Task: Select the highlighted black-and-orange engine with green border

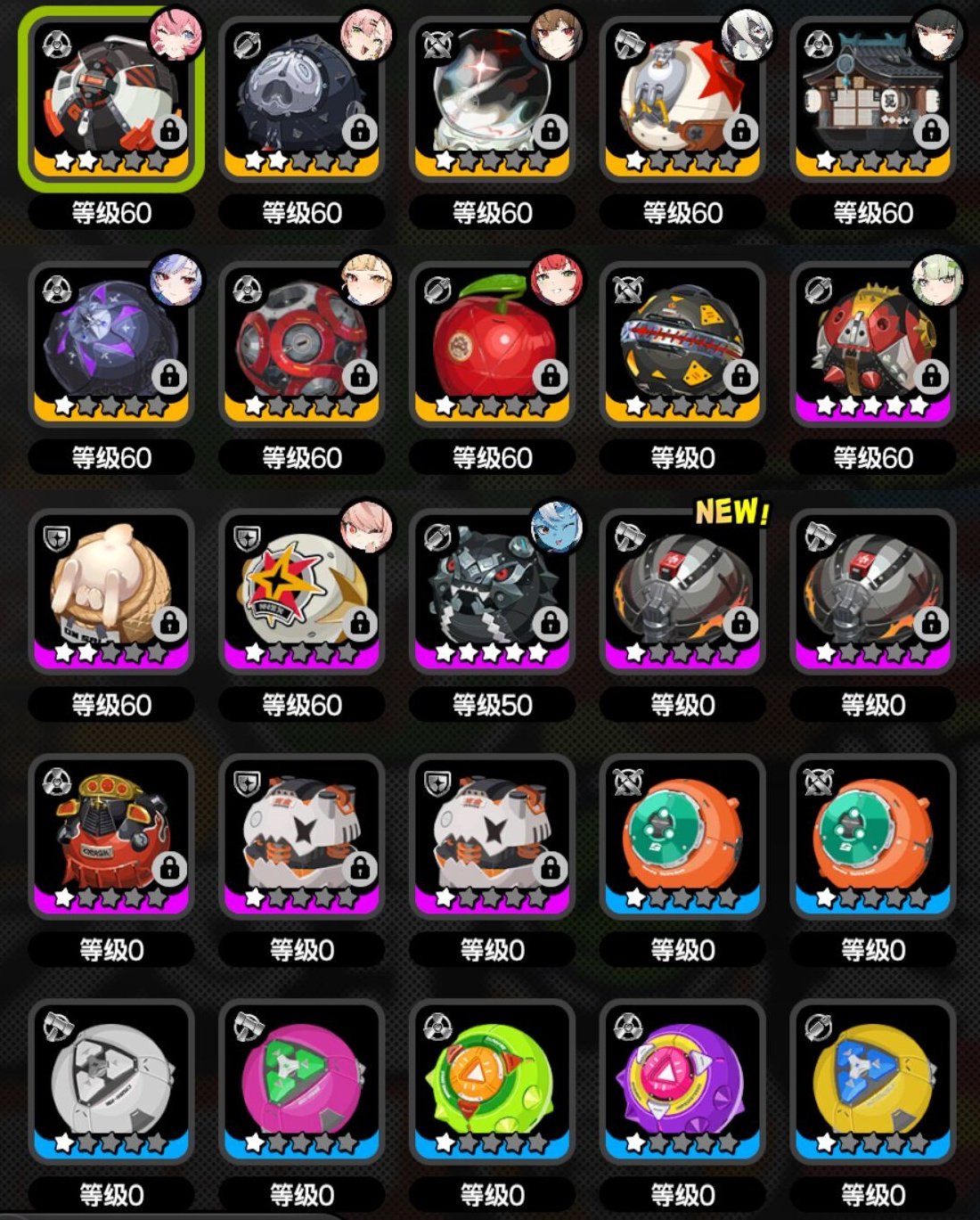Action: coord(111,98)
